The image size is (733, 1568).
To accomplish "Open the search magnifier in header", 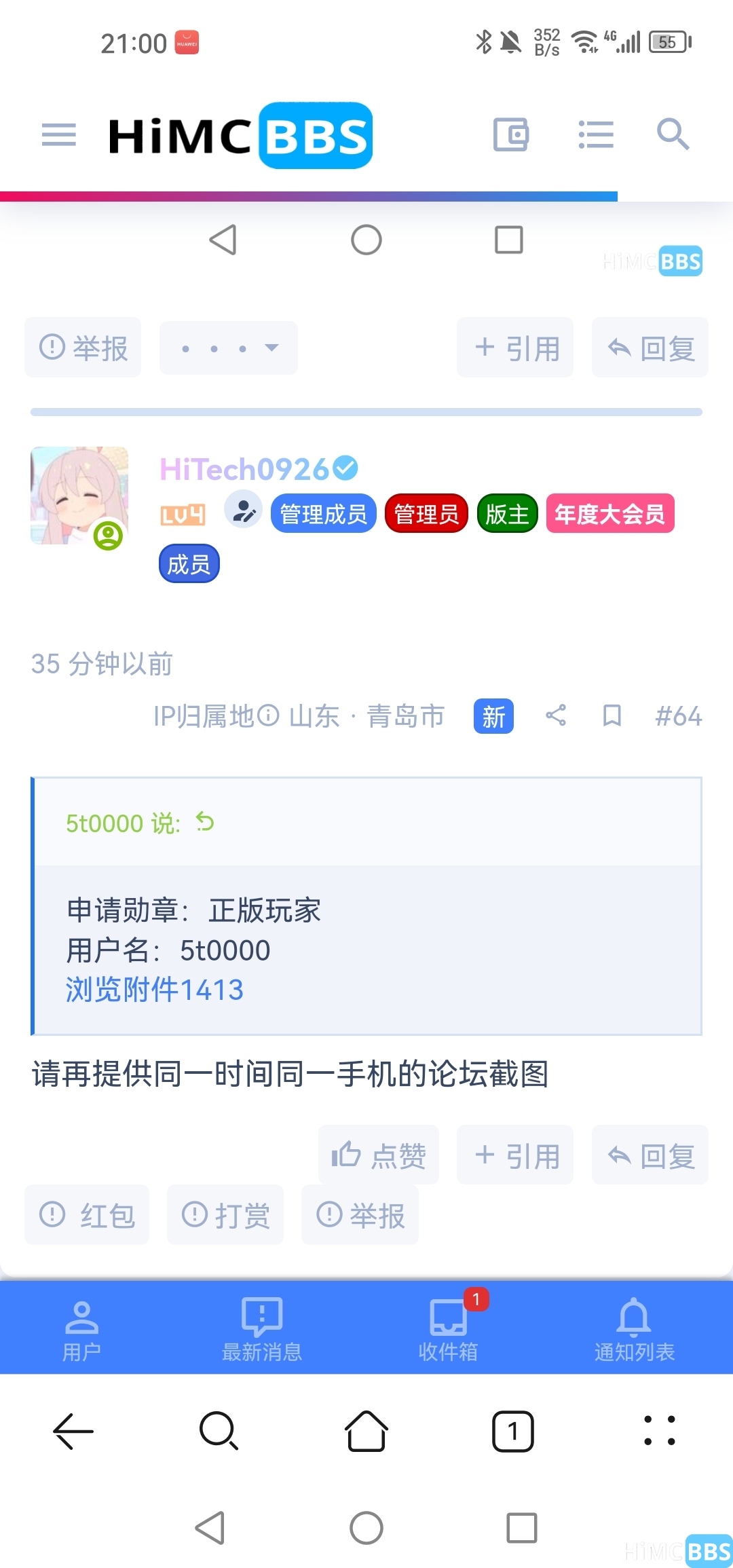I will click(673, 134).
